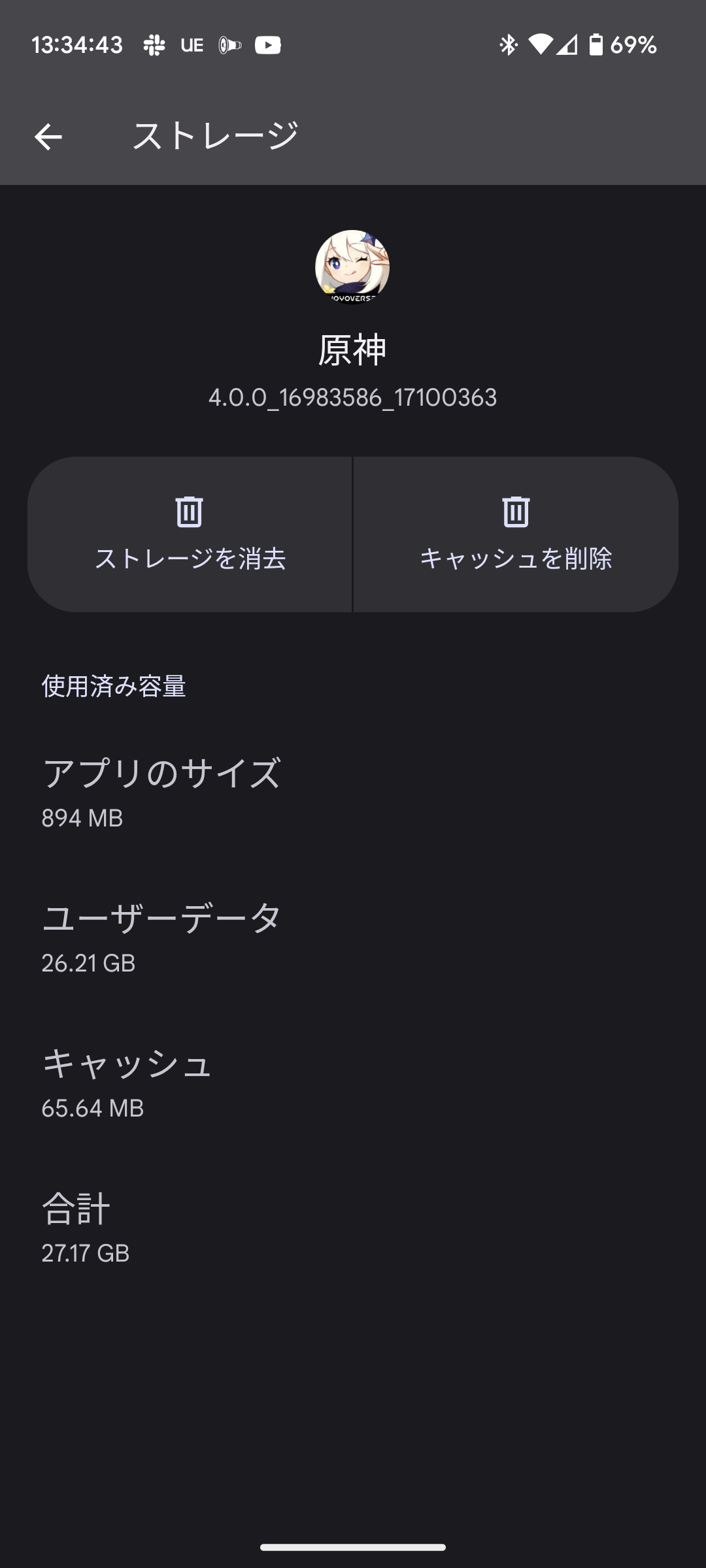The height and width of the screenshot is (1568, 706).
Task: Tap キャッシュを削除 to delete cache
Action: (x=516, y=534)
